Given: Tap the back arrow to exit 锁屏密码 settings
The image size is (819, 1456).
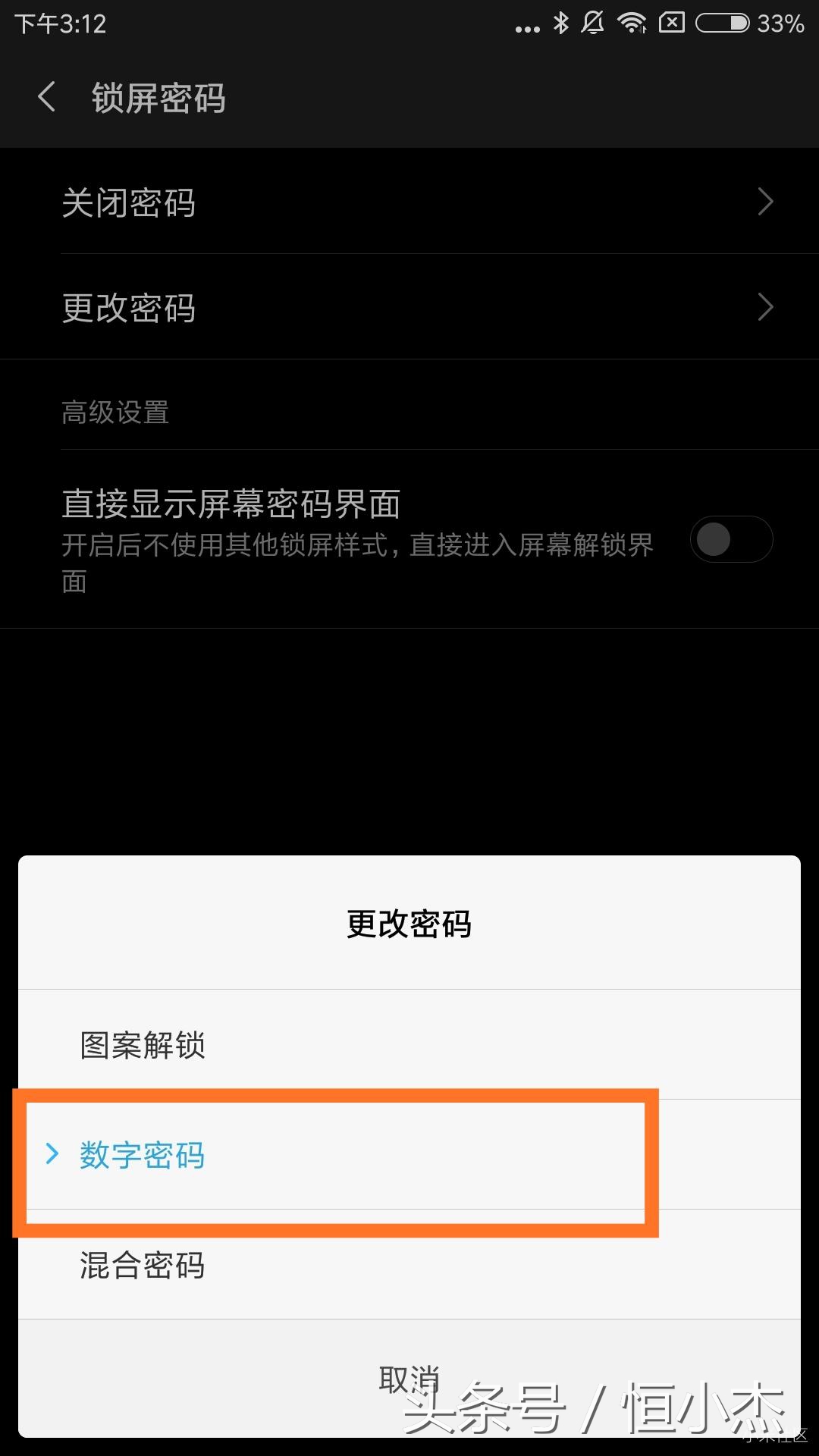Looking at the screenshot, I should pyautogui.click(x=47, y=99).
